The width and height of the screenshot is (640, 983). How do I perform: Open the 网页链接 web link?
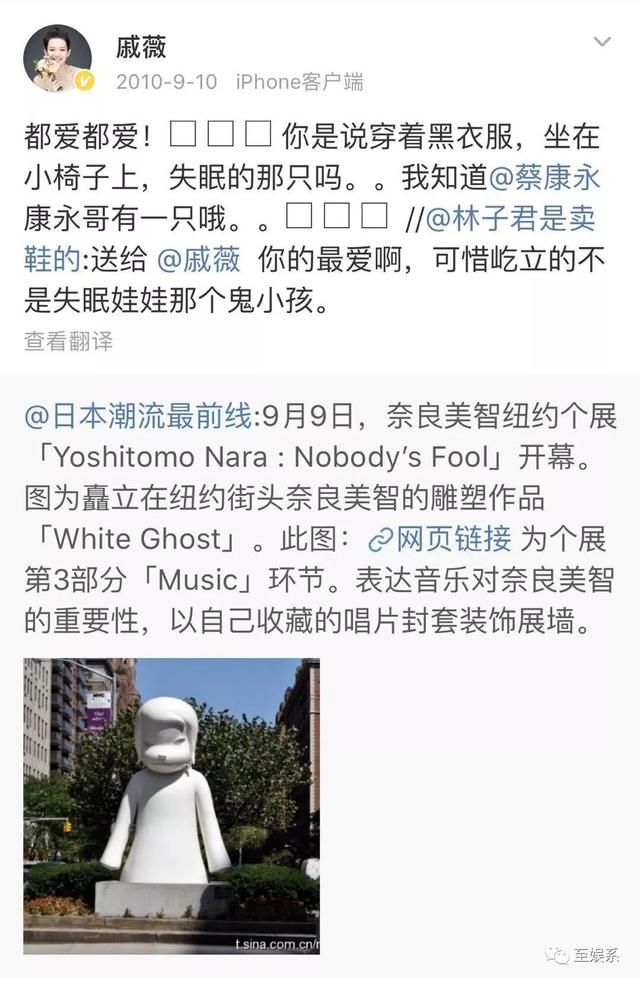[440, 540]
